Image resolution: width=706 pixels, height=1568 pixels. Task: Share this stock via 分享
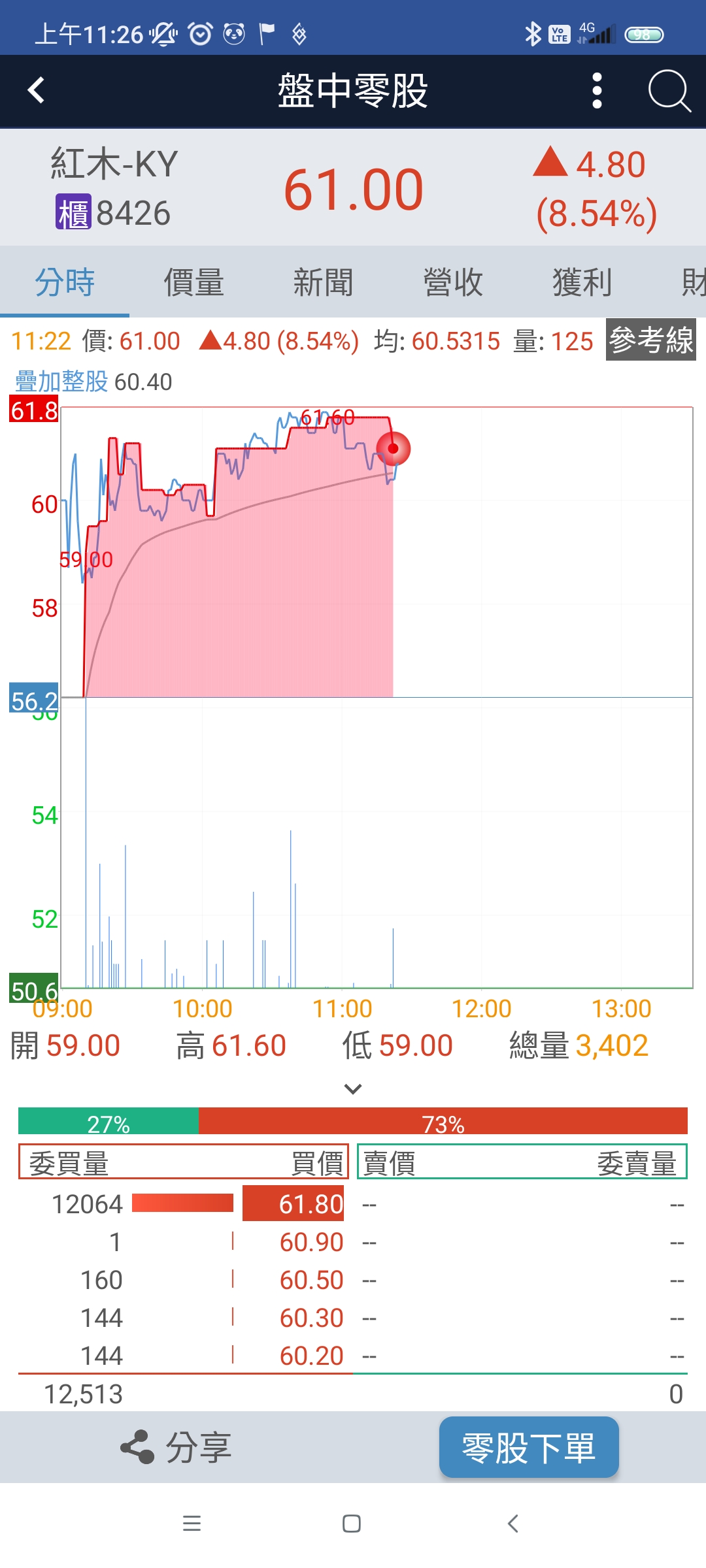point(176,1447)
